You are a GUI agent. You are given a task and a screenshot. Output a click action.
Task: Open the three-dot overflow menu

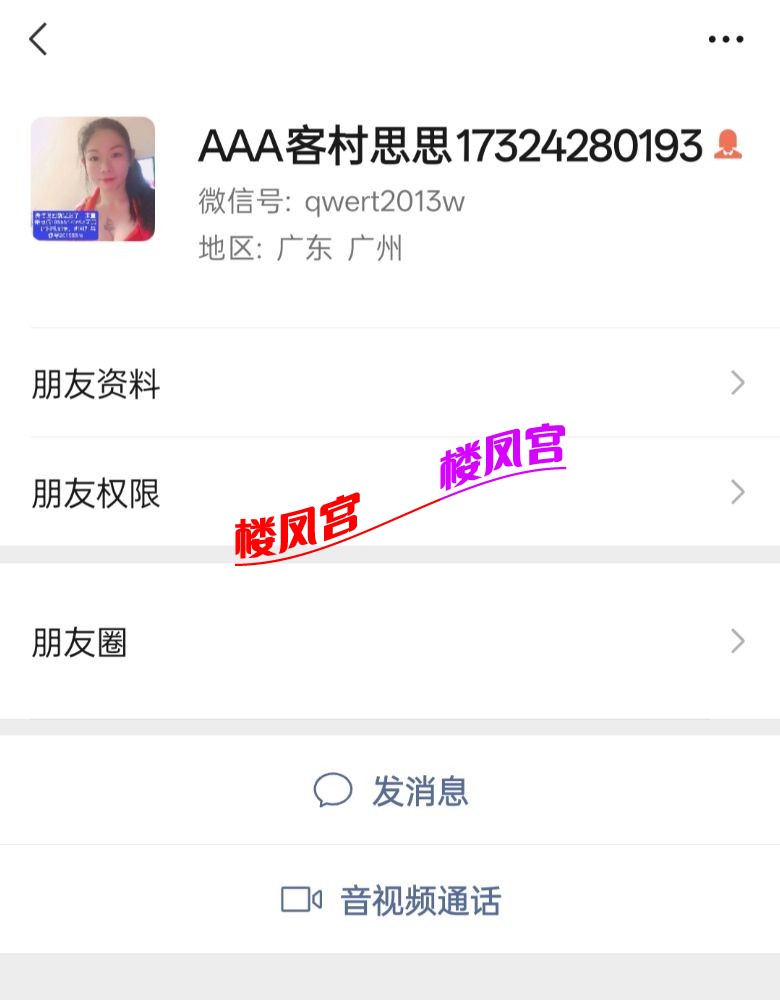tap(725, 40)
